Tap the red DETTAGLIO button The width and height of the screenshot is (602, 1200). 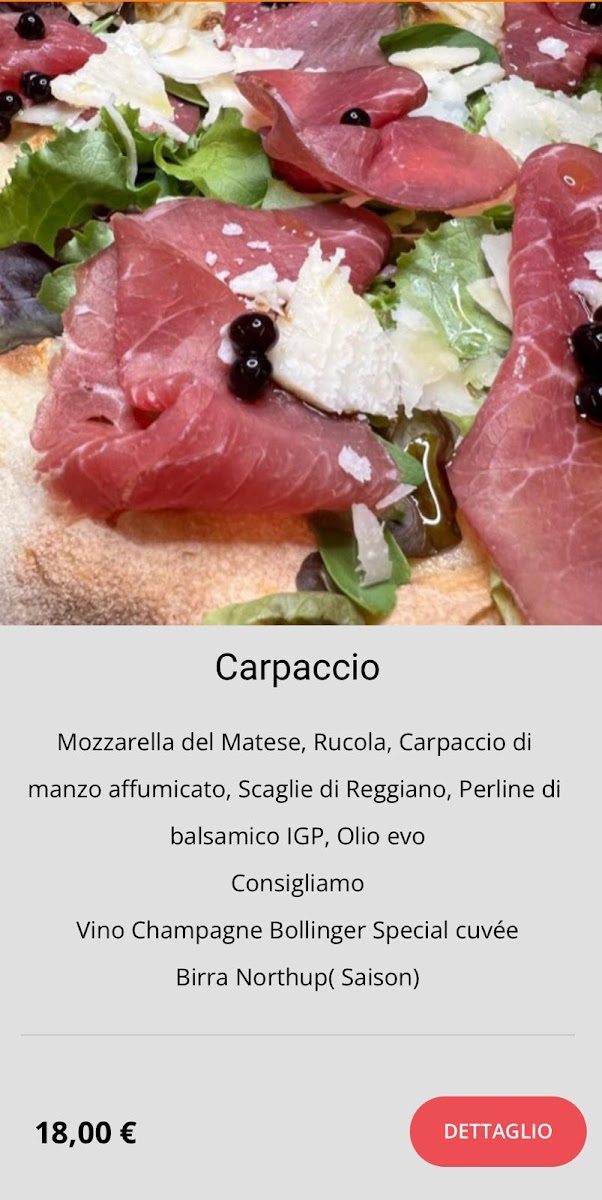[498, 1131]
